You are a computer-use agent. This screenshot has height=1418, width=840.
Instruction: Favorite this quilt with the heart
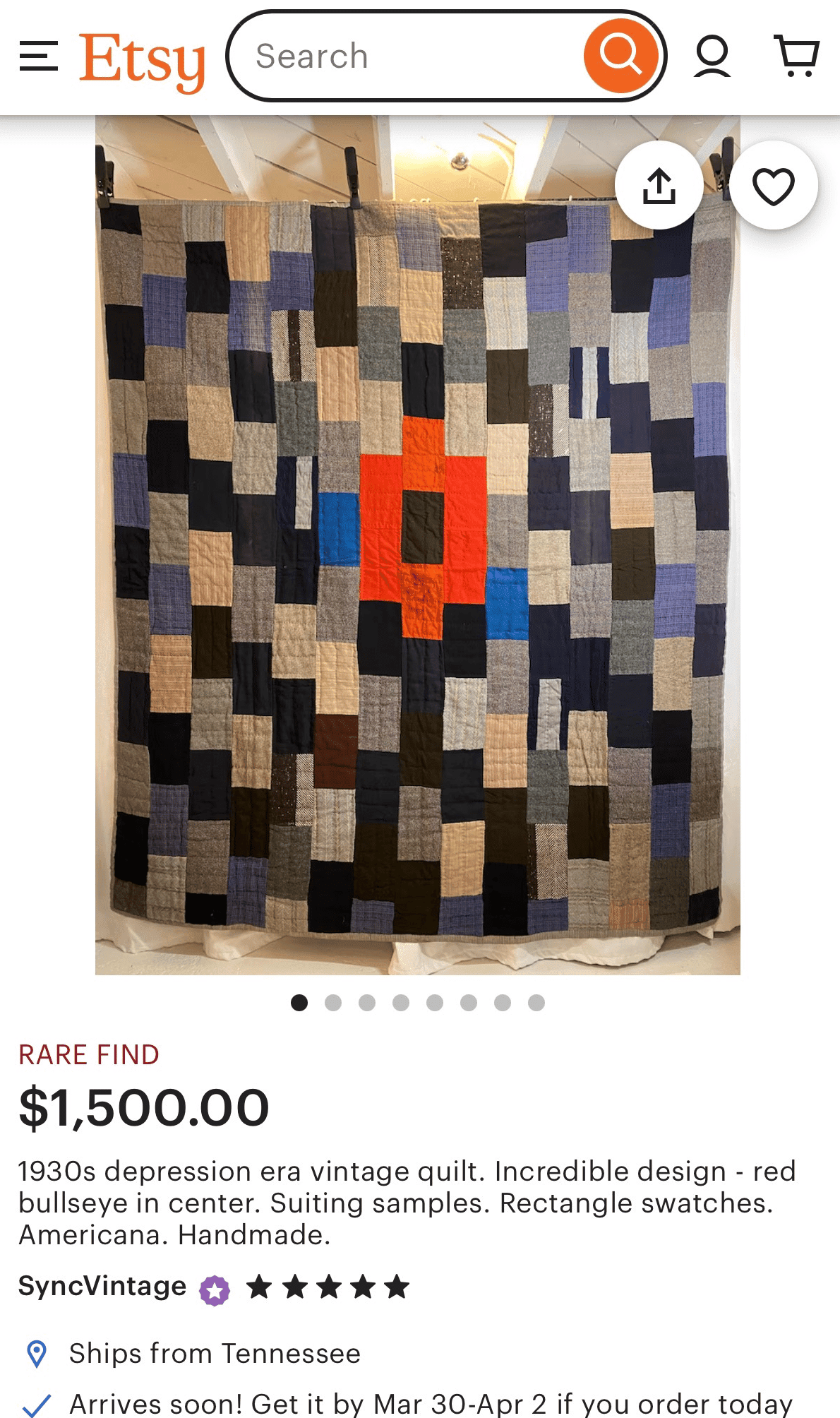point(774,186)
